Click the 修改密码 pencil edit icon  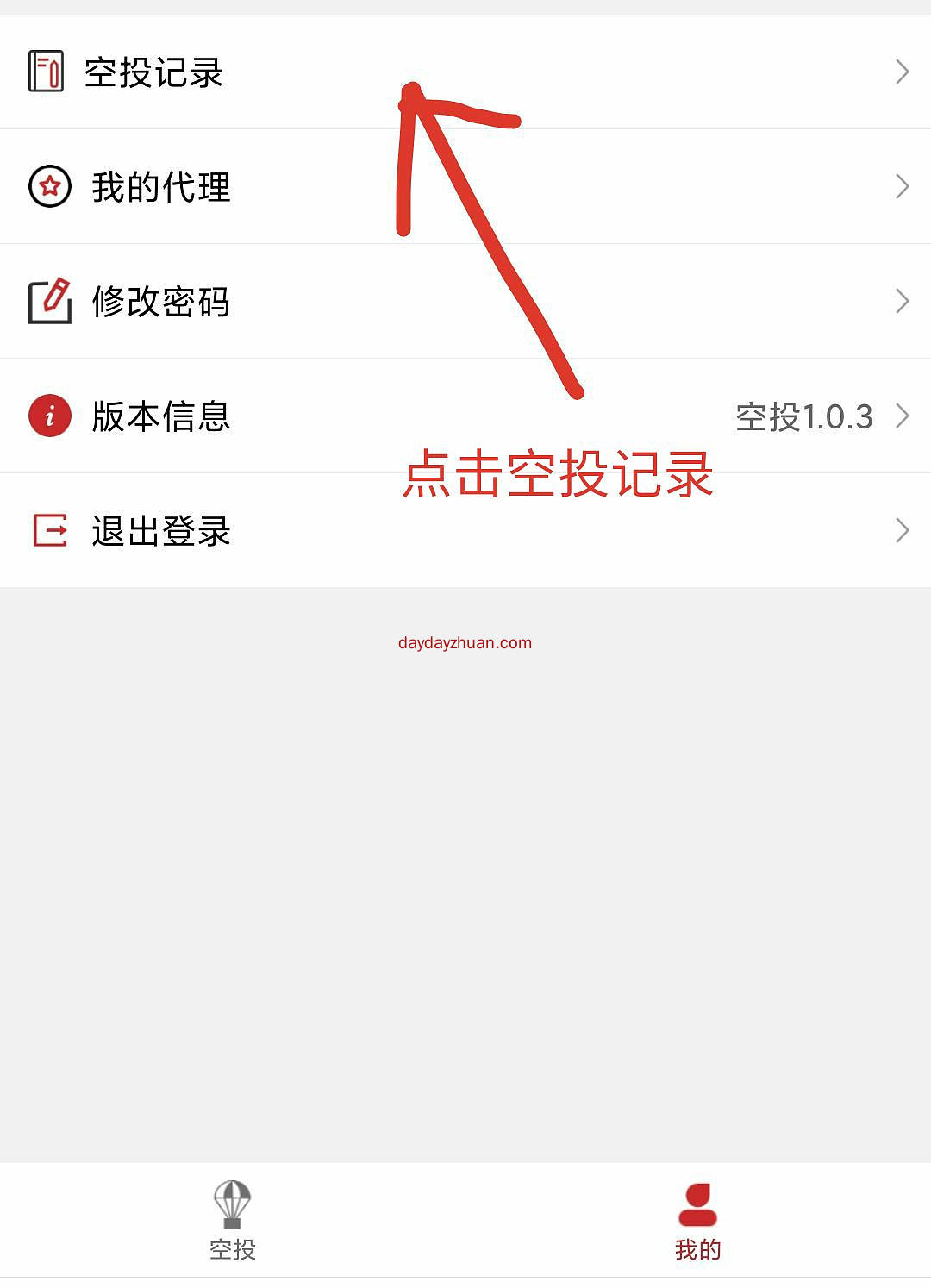point(49,302)
